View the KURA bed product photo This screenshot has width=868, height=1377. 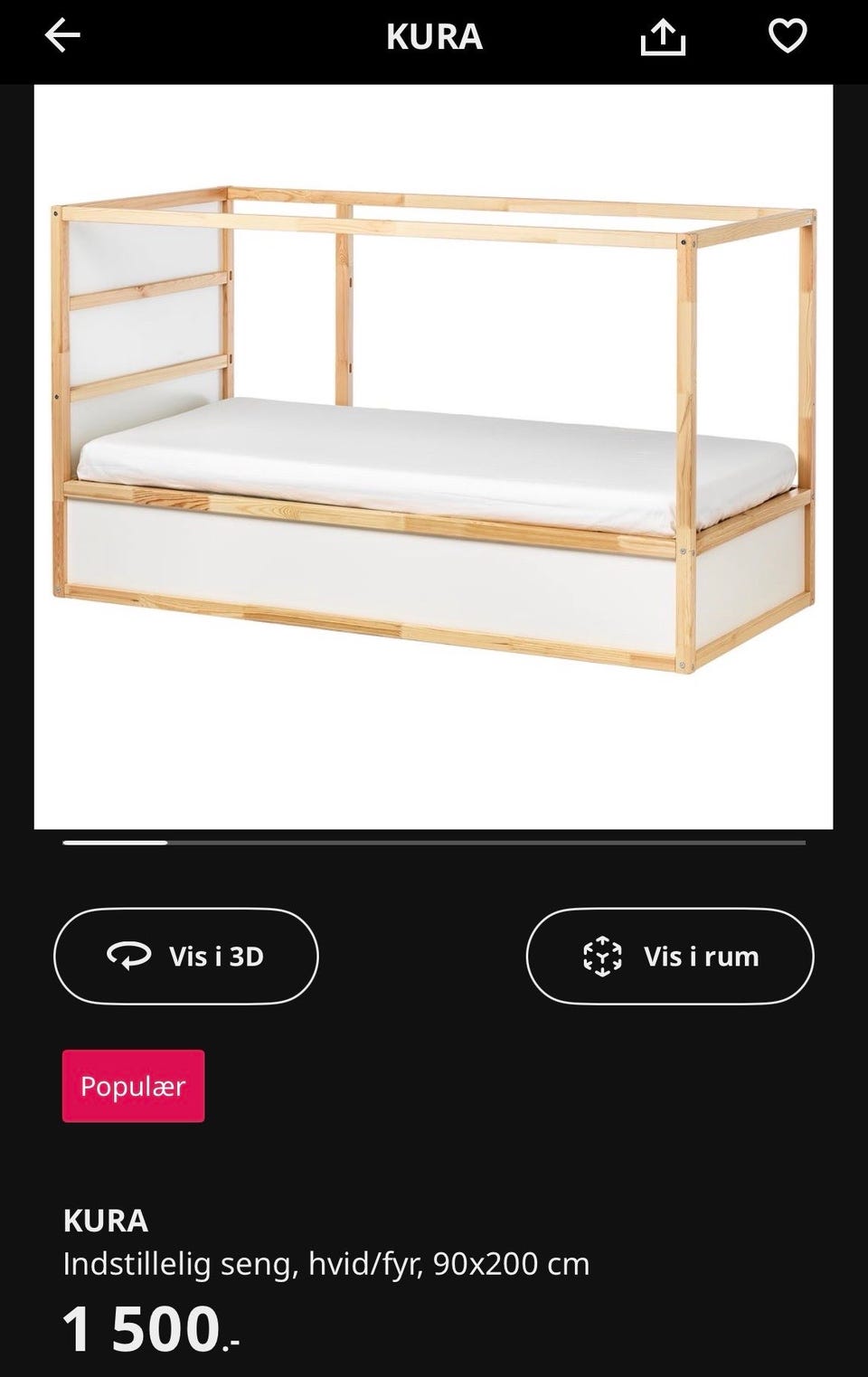pos(434,425)
